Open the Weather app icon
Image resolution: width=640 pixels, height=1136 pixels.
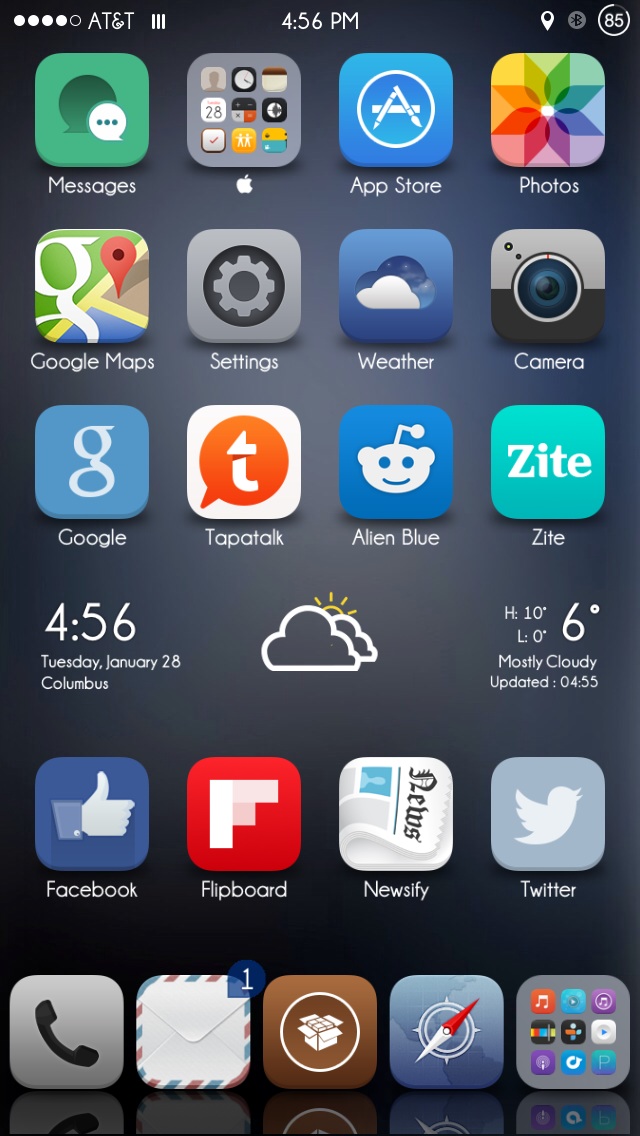(396, 286)
